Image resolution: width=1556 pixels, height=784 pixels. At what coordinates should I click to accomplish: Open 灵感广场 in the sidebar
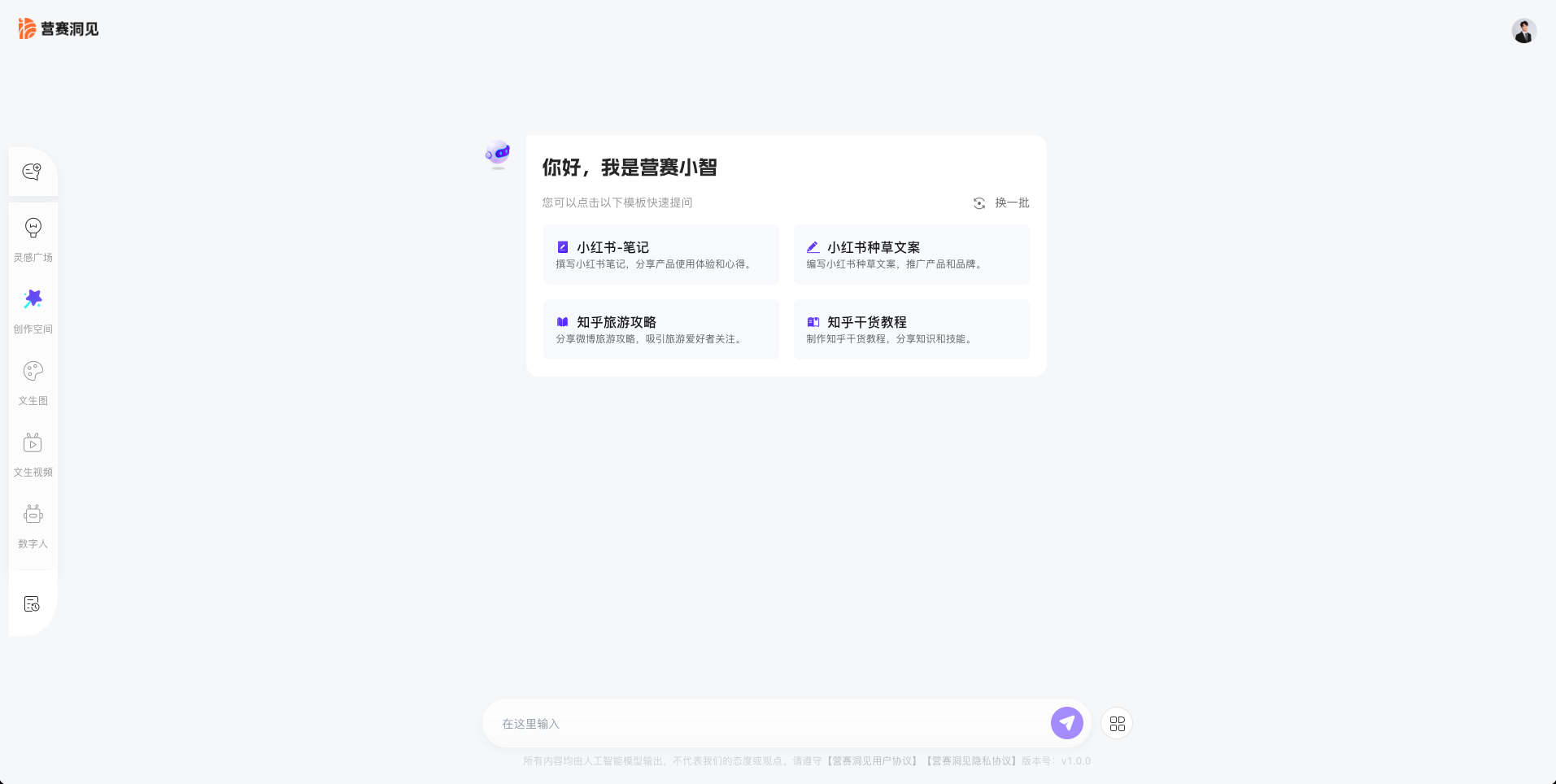tap(33, 238)
